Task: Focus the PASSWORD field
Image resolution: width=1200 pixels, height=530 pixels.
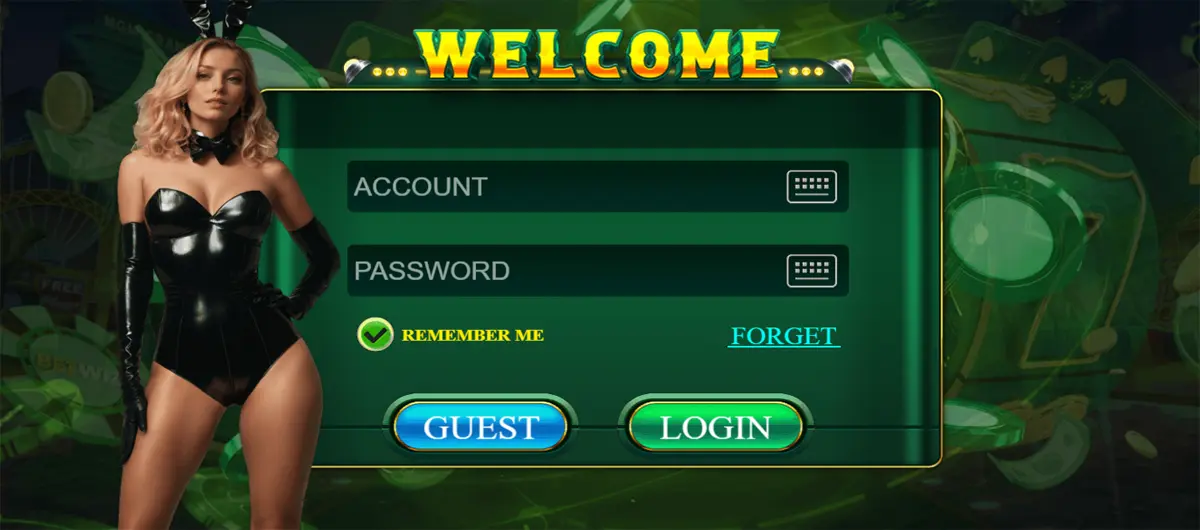Action: 560,271
